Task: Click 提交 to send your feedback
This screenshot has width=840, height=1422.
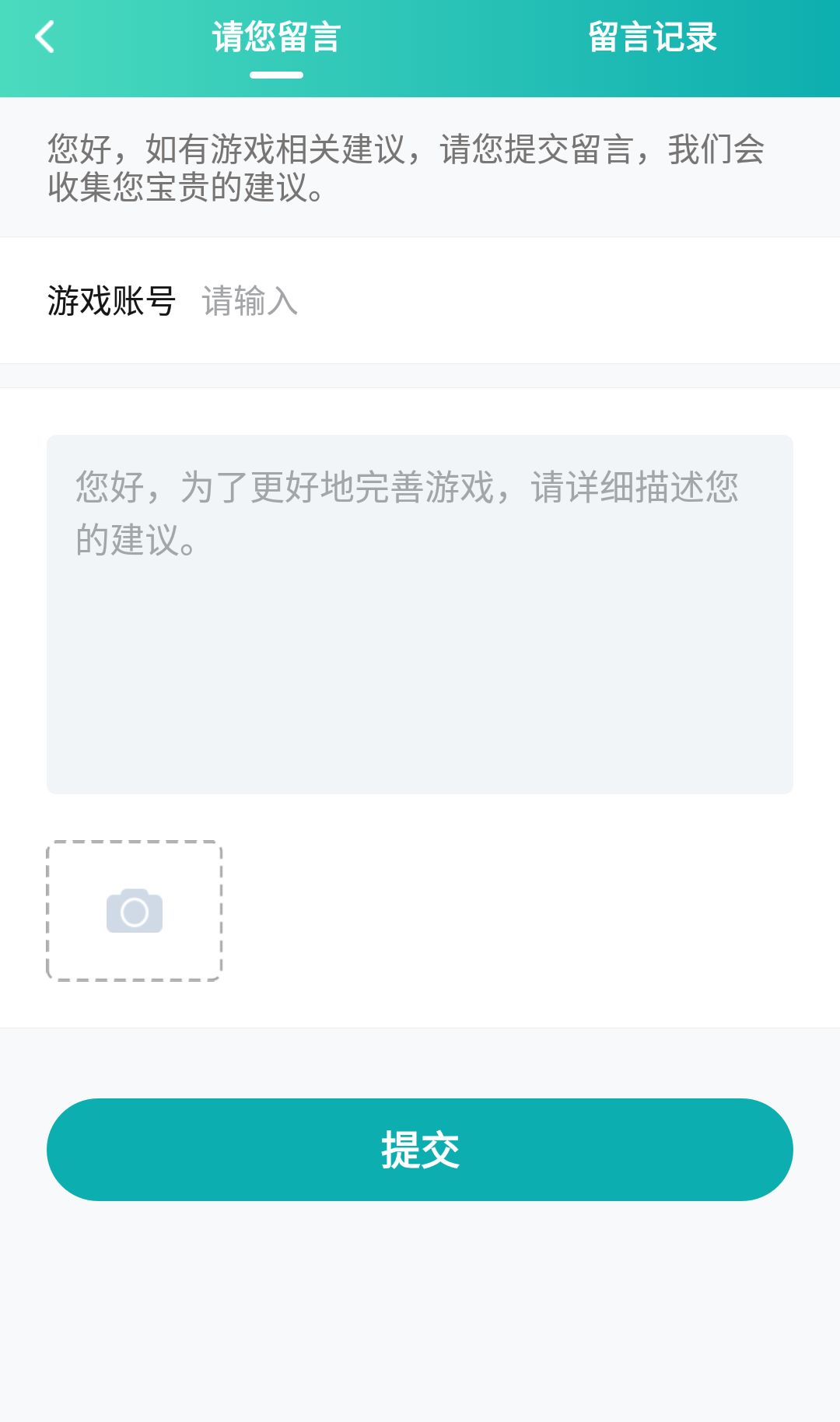Action: pos(420,1149)
